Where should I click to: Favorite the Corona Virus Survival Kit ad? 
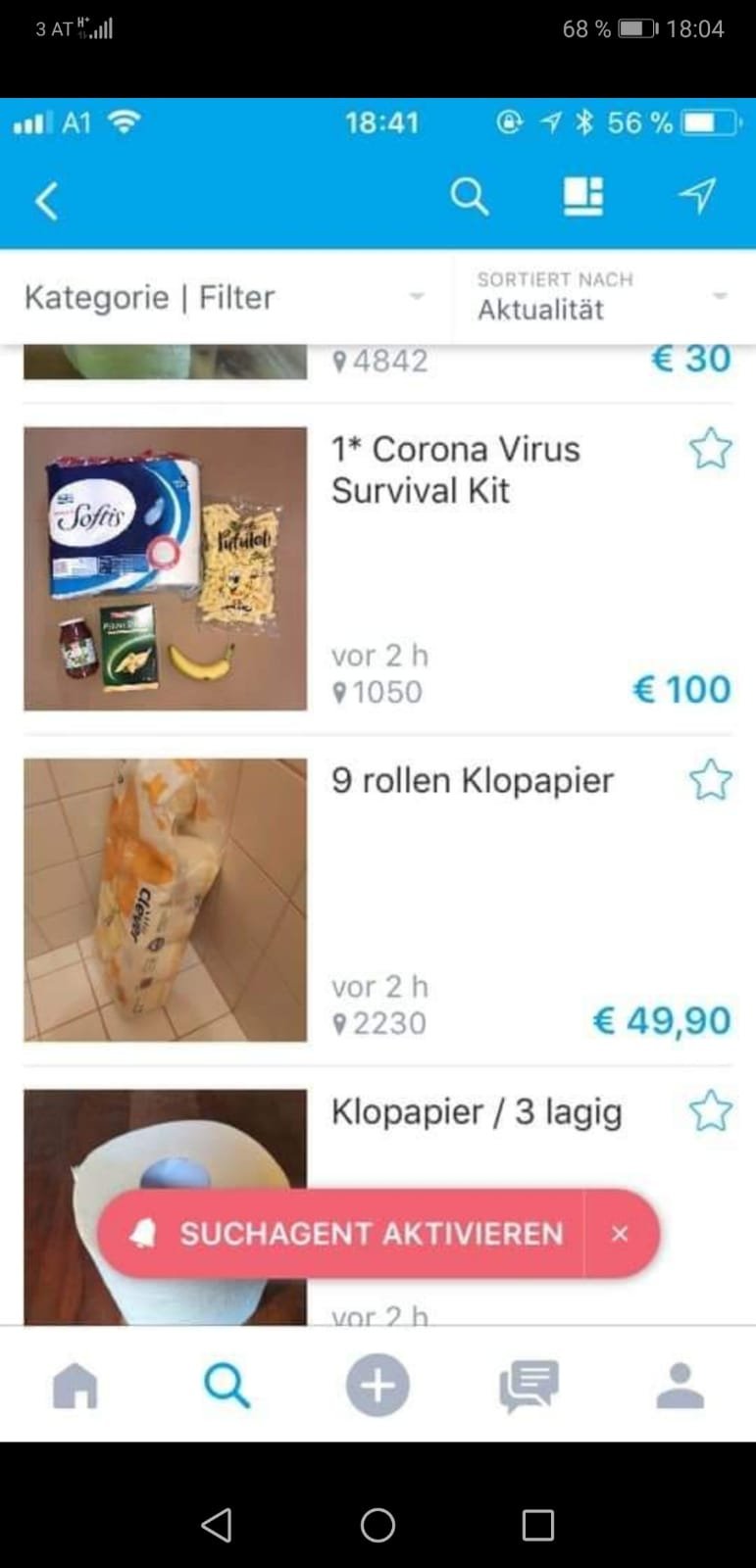[x=710, y=449]
